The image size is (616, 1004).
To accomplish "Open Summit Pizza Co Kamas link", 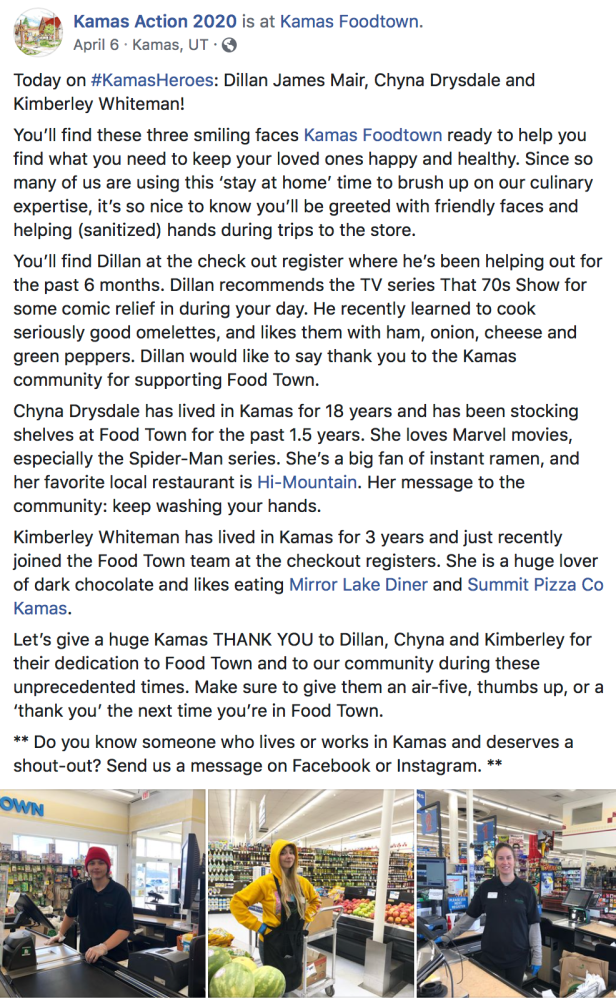I will pos(535,584).
